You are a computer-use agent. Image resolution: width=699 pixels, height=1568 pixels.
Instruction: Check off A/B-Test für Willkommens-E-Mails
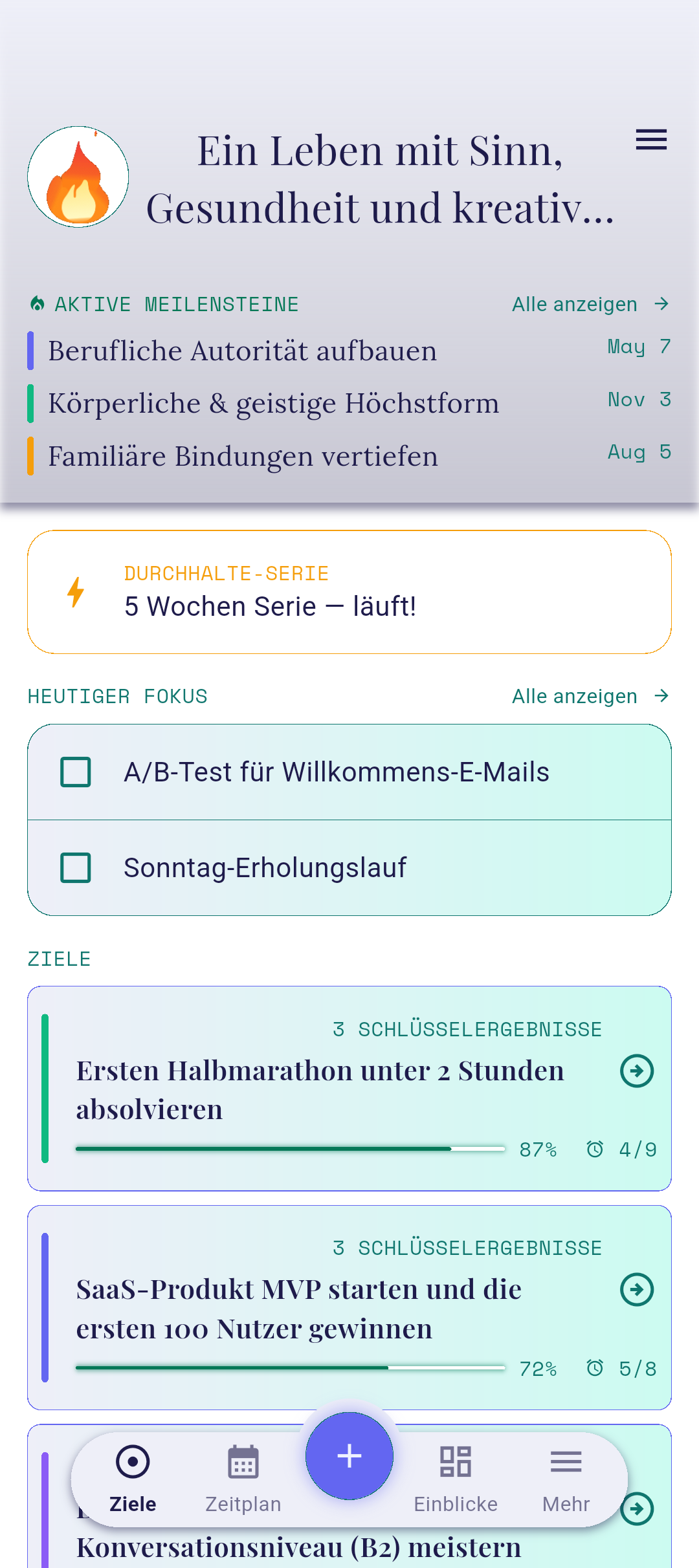[76, 772]
